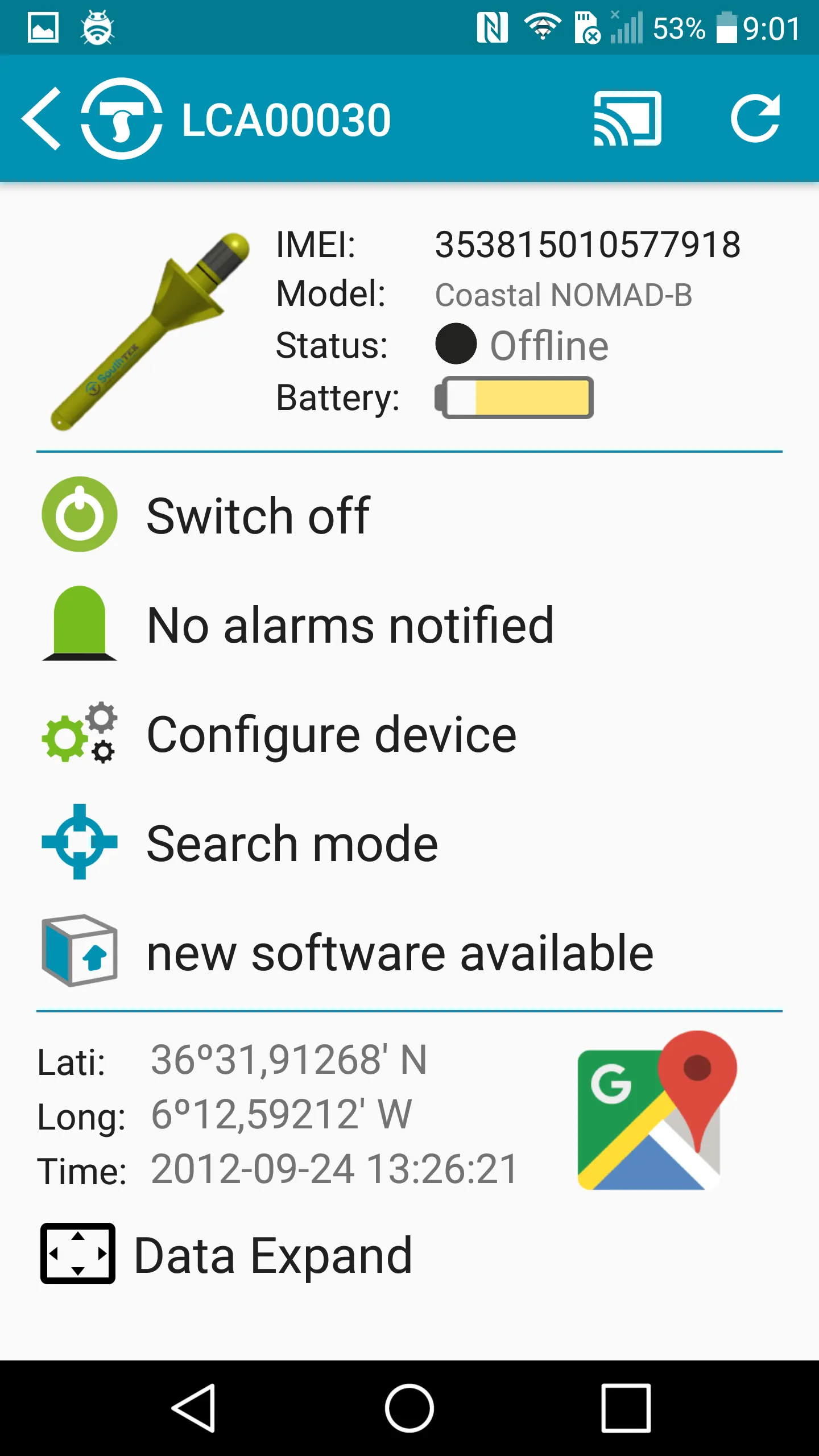The width and height of the screenshot is (819, 1456).
Task: Tap the software update cube icon
Action: 79,950
